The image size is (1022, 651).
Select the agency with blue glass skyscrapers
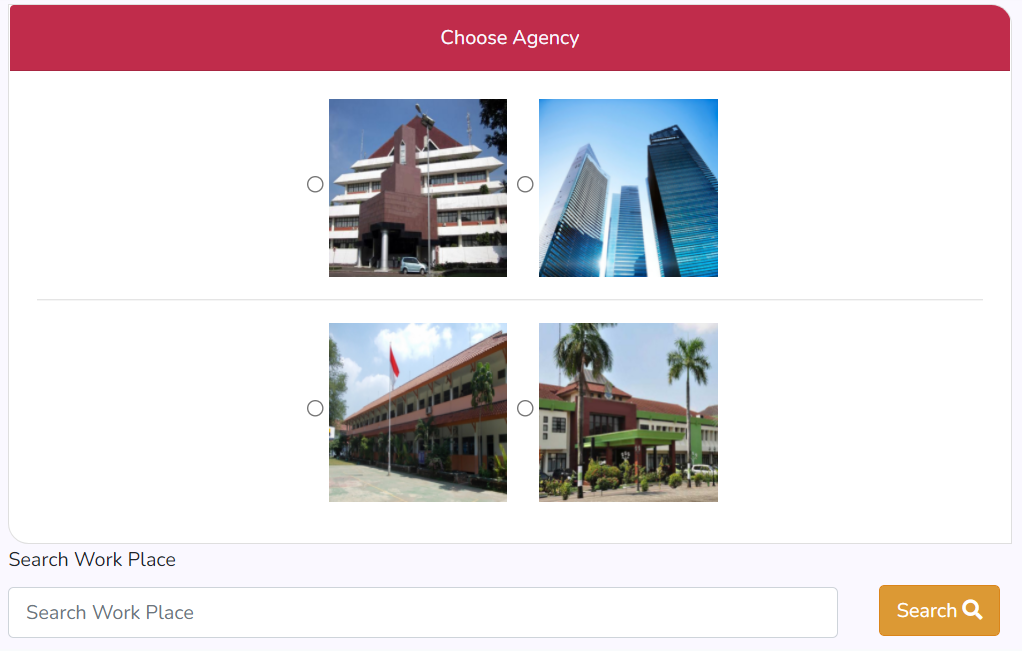525,184
